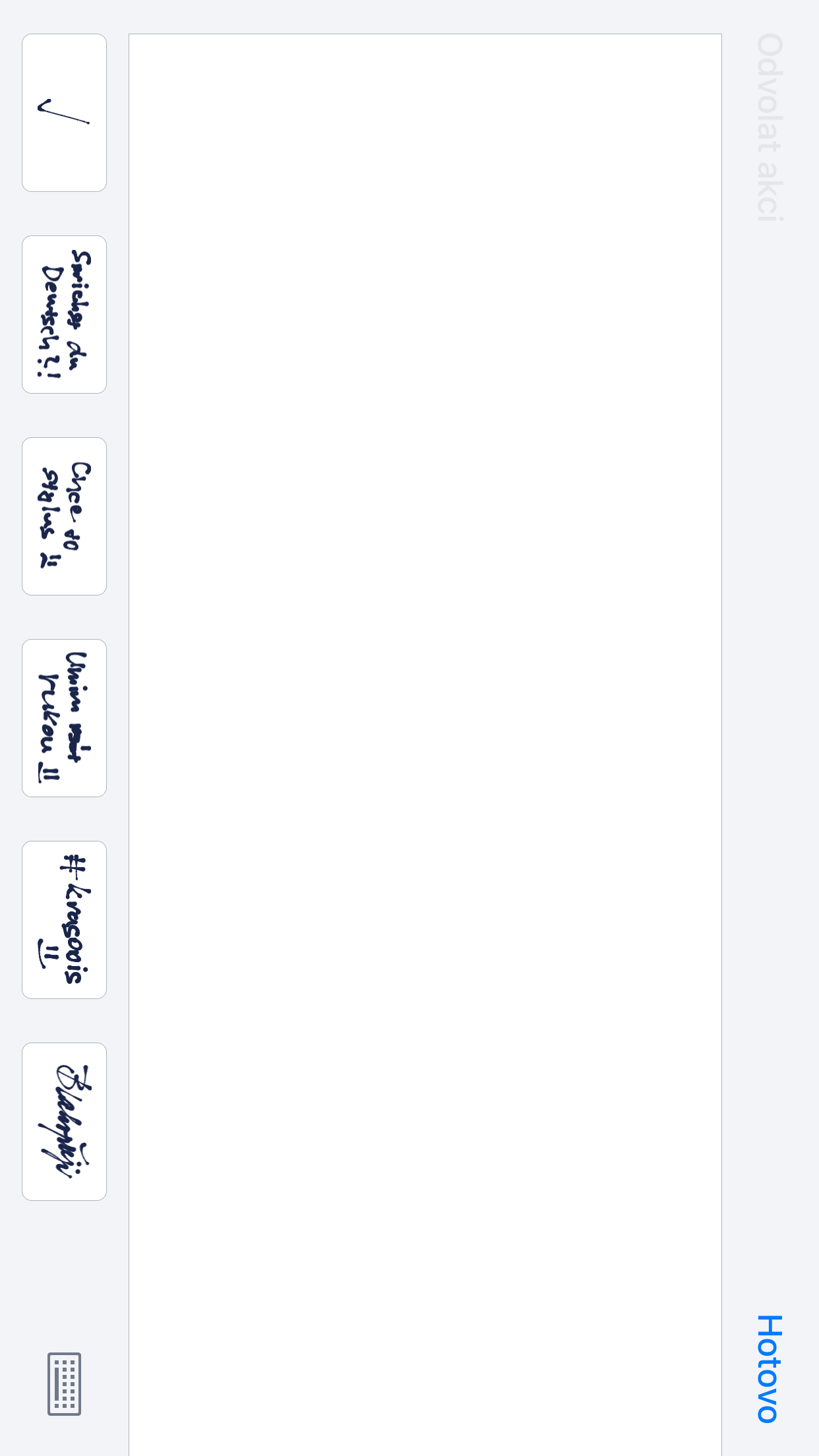The width and height of the screenshot is (819, 1456).
Task: Tap Odvolat akci to undo
Action: coord(768,127)
